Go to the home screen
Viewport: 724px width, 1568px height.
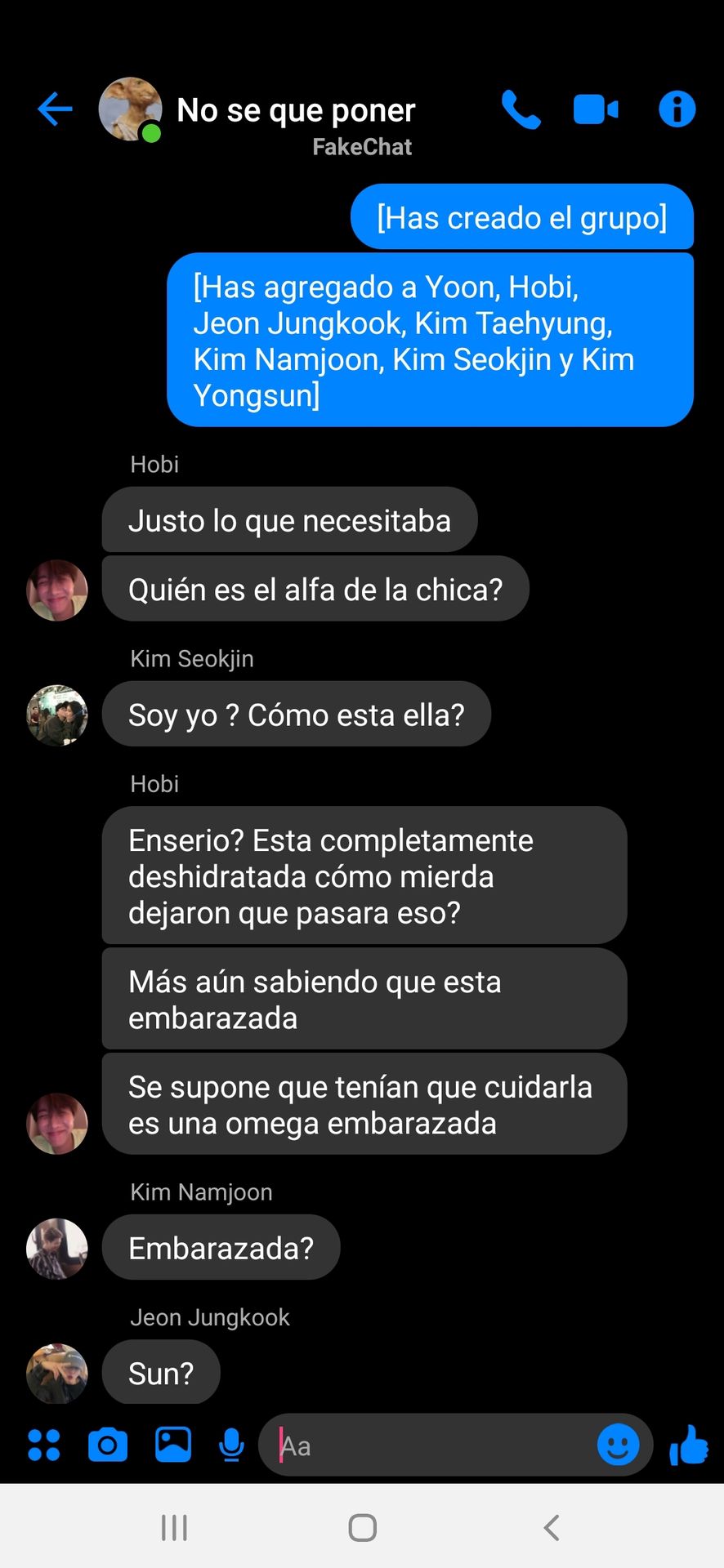point(362,1527)
